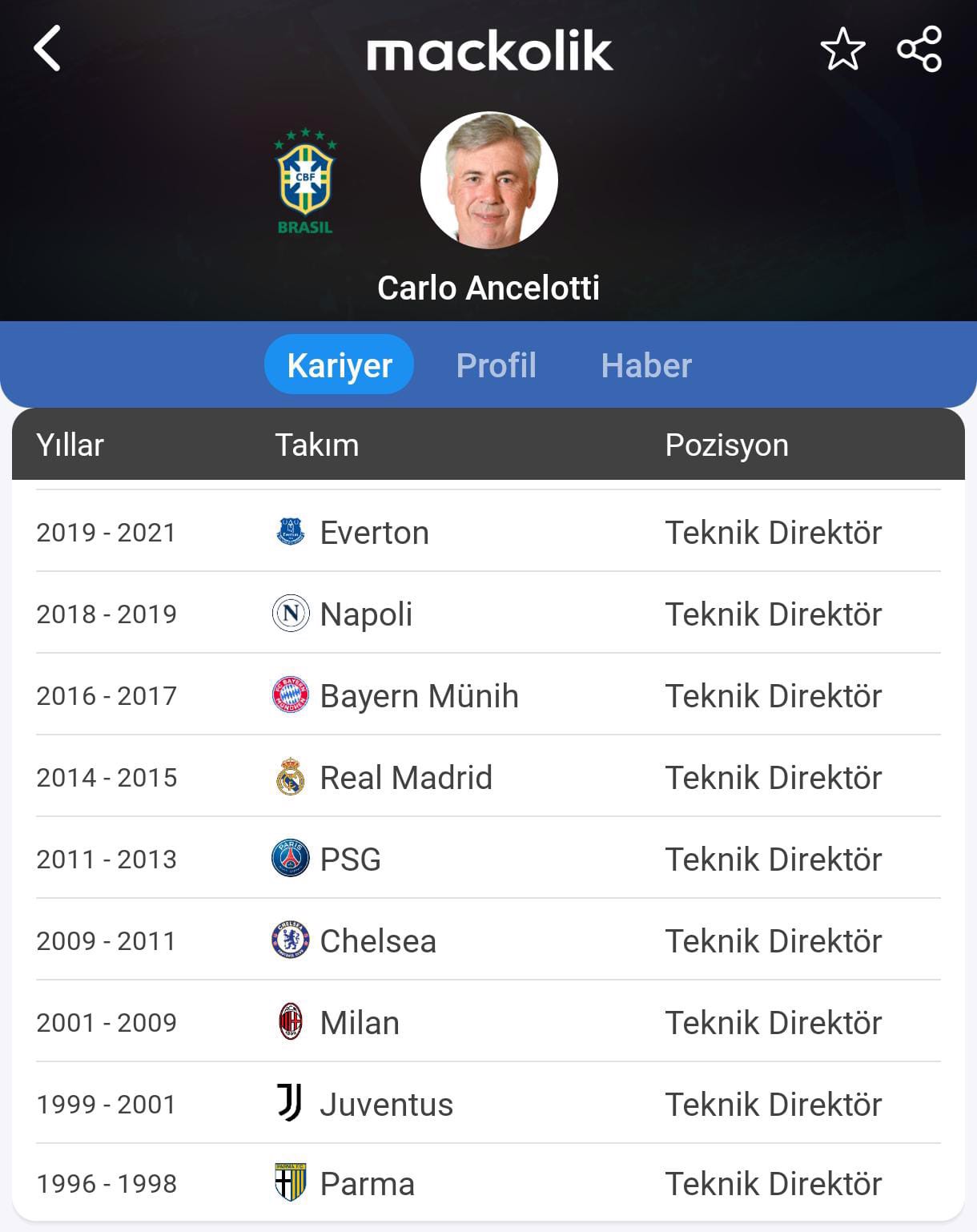
Task: View Bayern Münih team page
Action: 419,696
